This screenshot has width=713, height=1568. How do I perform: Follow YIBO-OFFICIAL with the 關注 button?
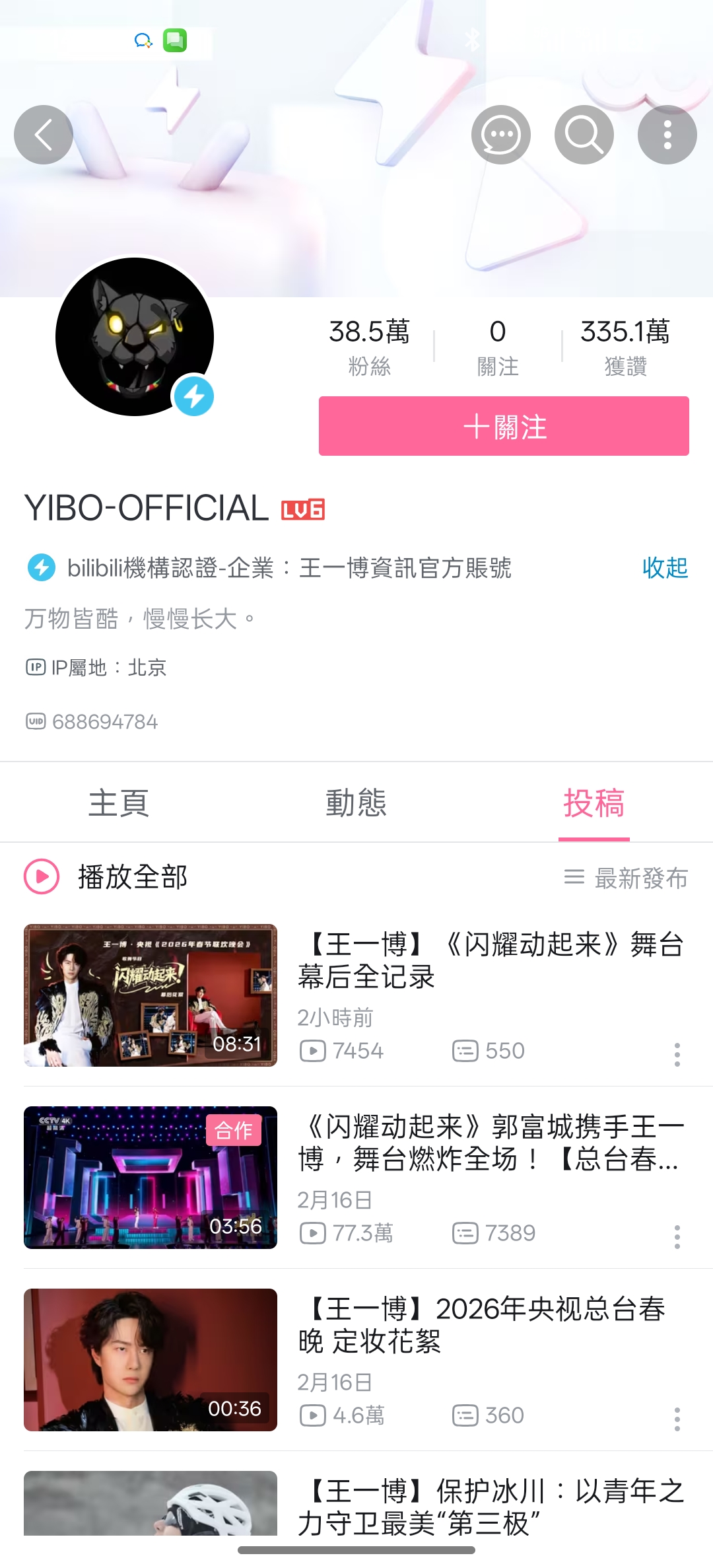coord(504,426)
